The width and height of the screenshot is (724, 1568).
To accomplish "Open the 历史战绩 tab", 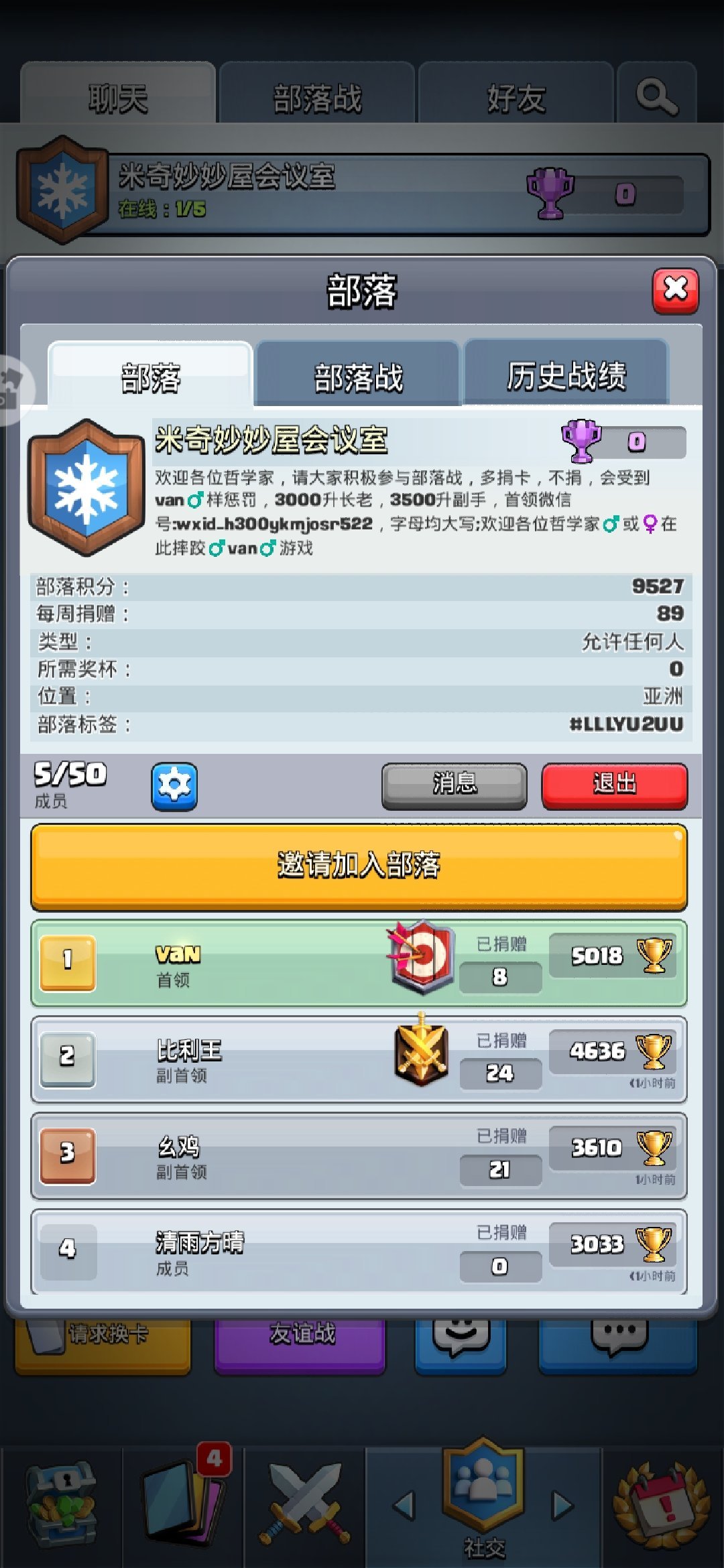I will tap(566, 375).
